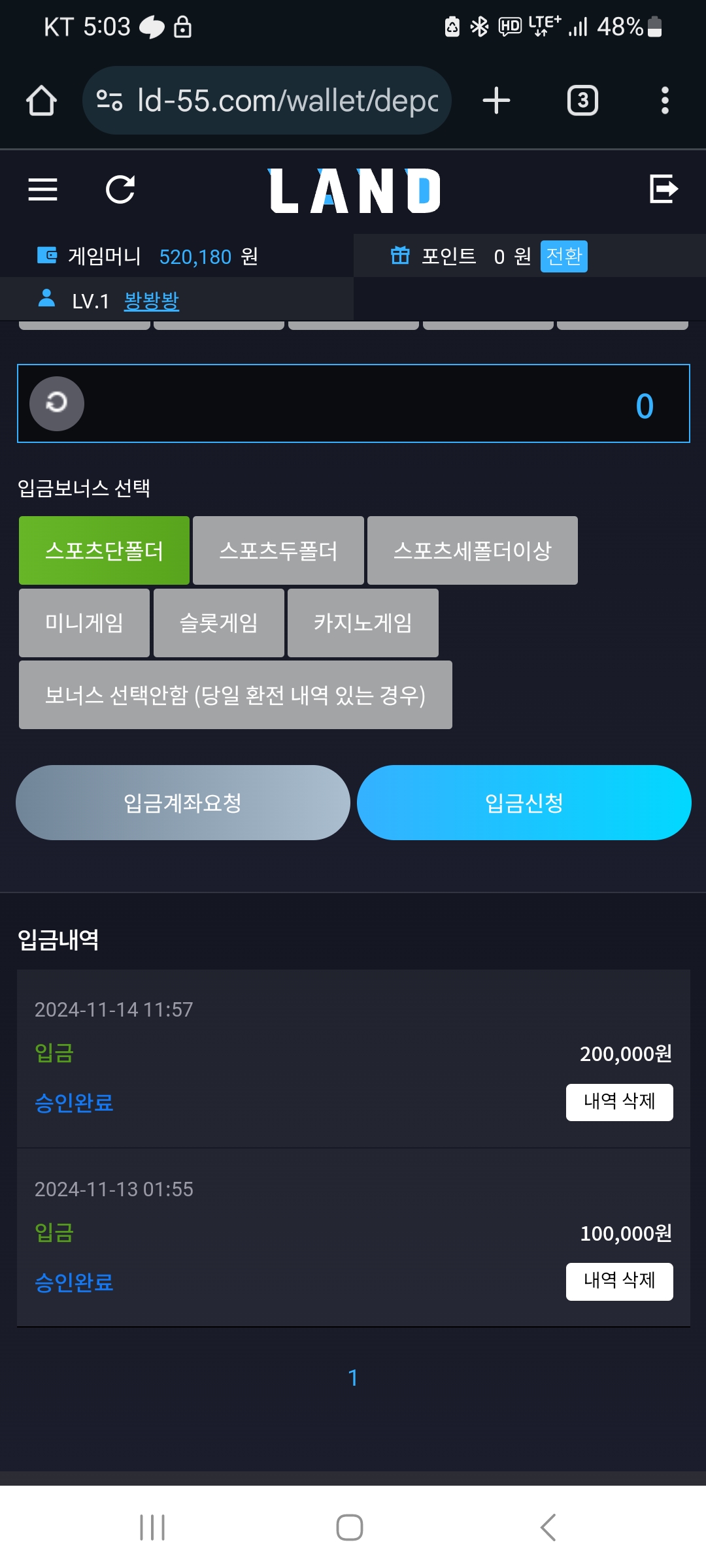Go to page 1 of deposit history
Image resolution: width=706 pixels, height=1568 pixels.
click(x=353, y=1378)
